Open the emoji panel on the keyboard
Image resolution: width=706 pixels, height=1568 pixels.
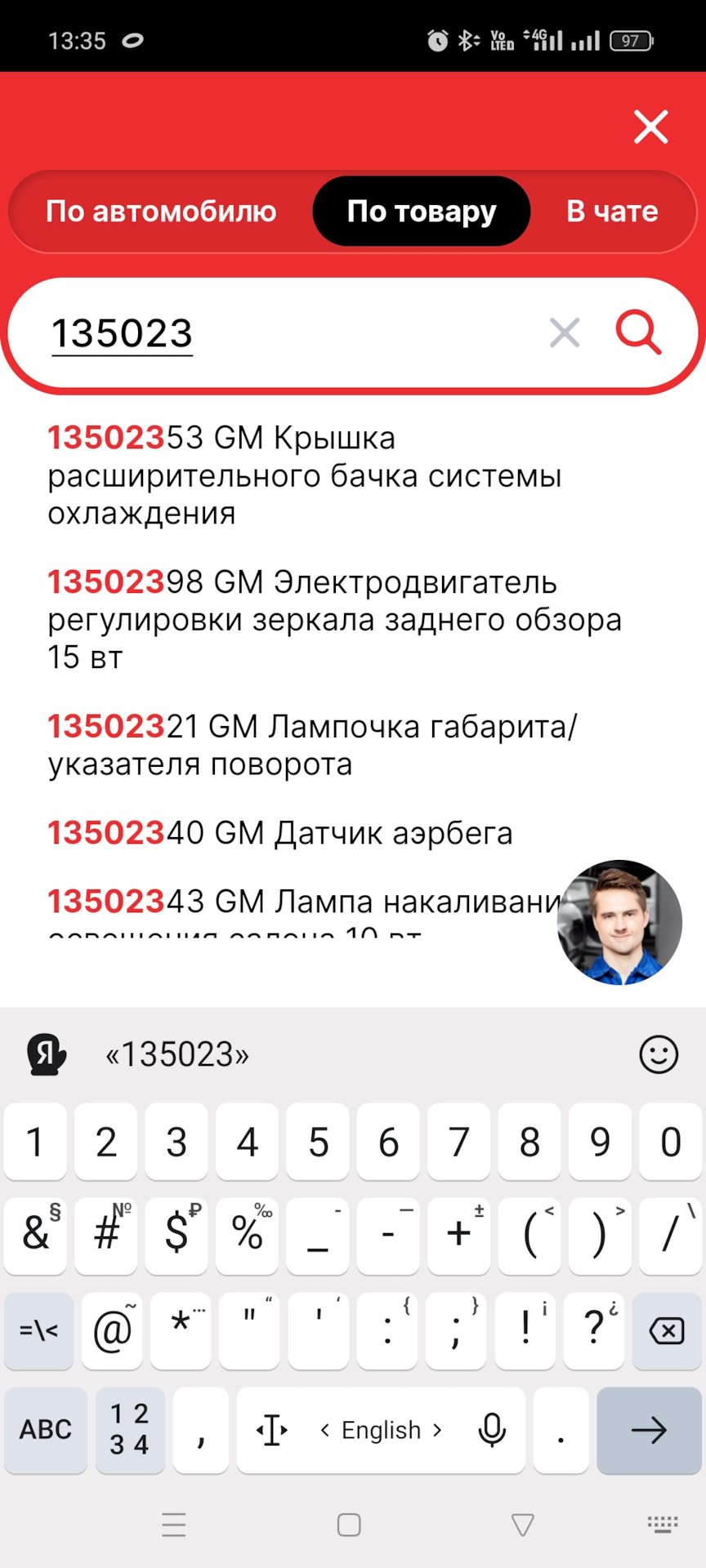[659, 1054]
